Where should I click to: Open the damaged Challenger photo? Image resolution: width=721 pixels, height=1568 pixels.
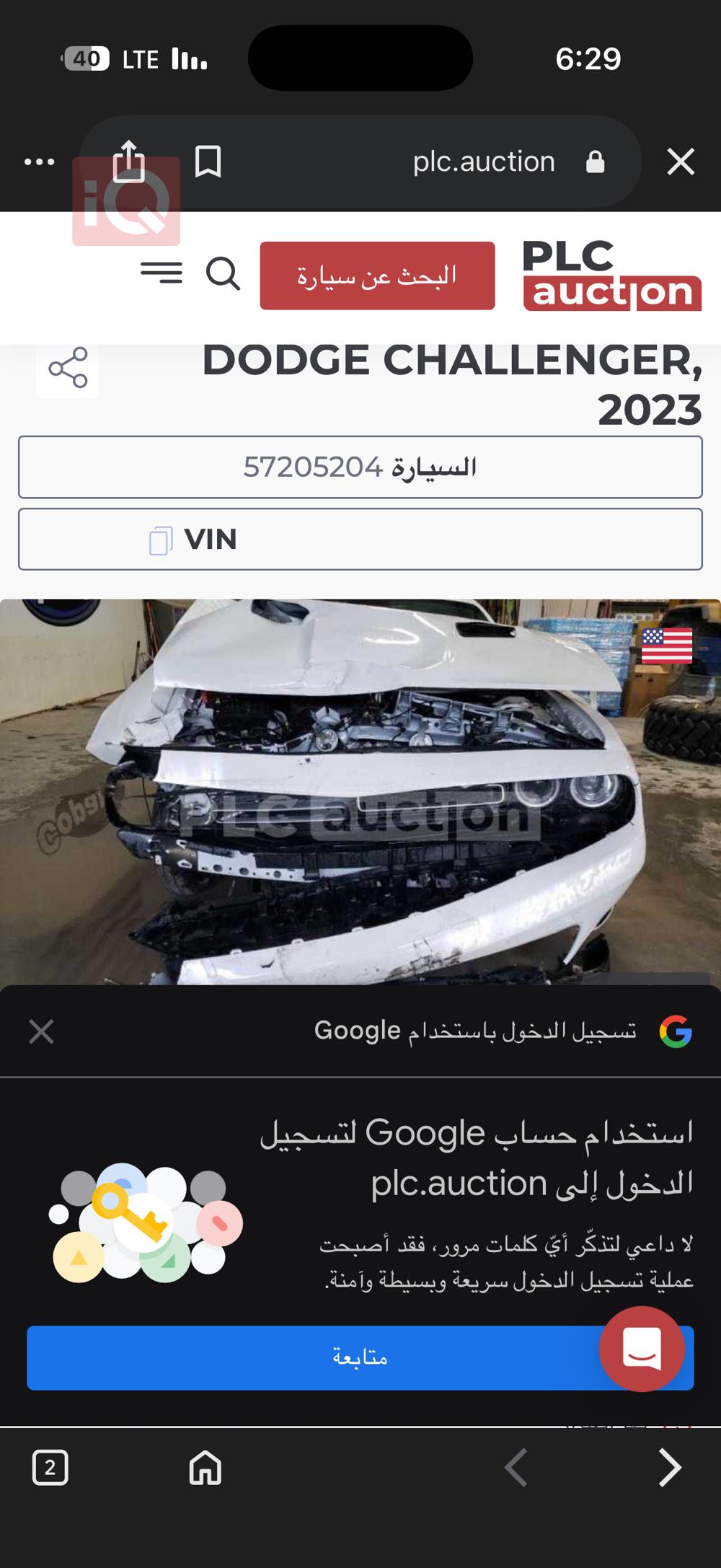click(x=360, y=791)
